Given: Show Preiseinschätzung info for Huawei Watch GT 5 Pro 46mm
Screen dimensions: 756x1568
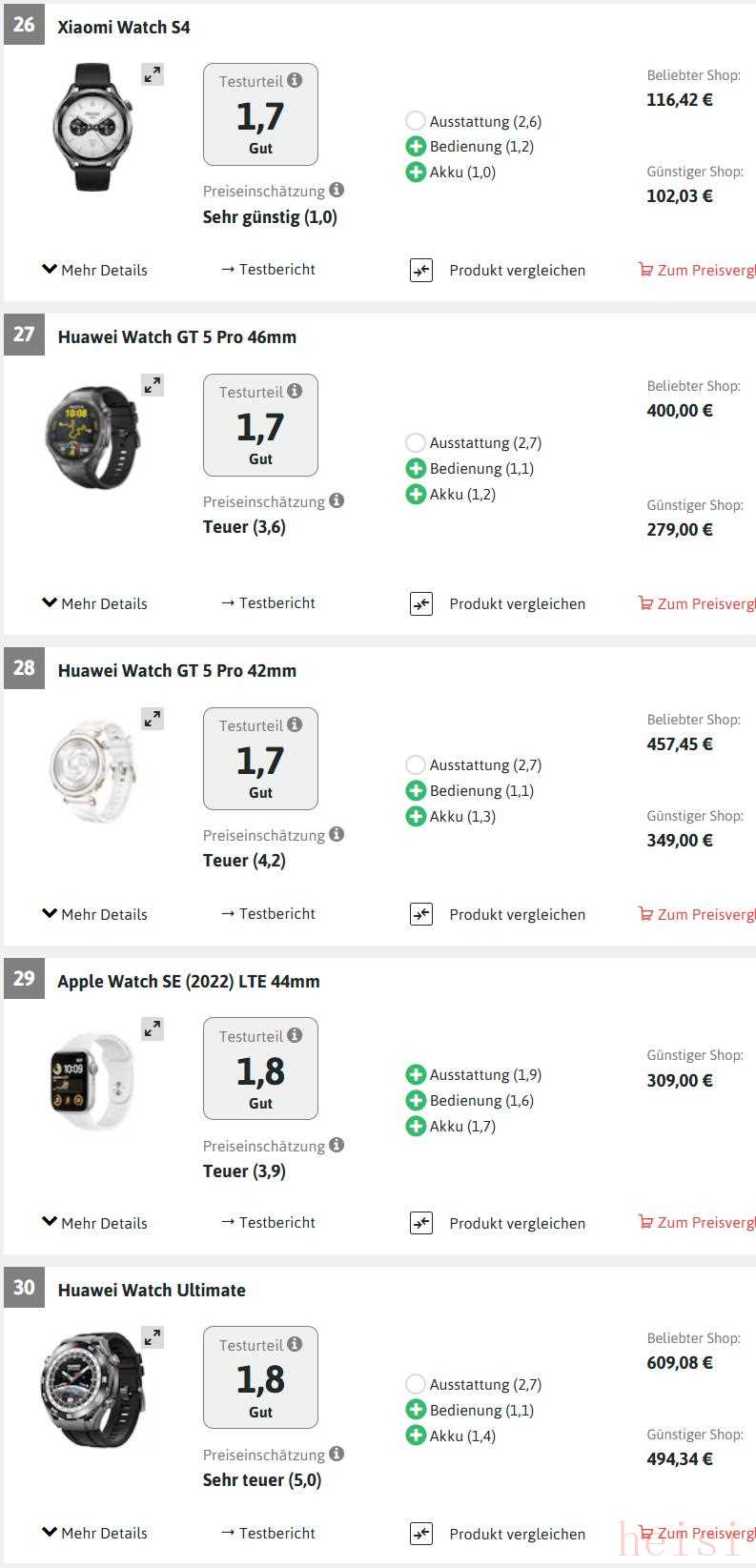Looking at the screenshot, I should tap(337, 501).
